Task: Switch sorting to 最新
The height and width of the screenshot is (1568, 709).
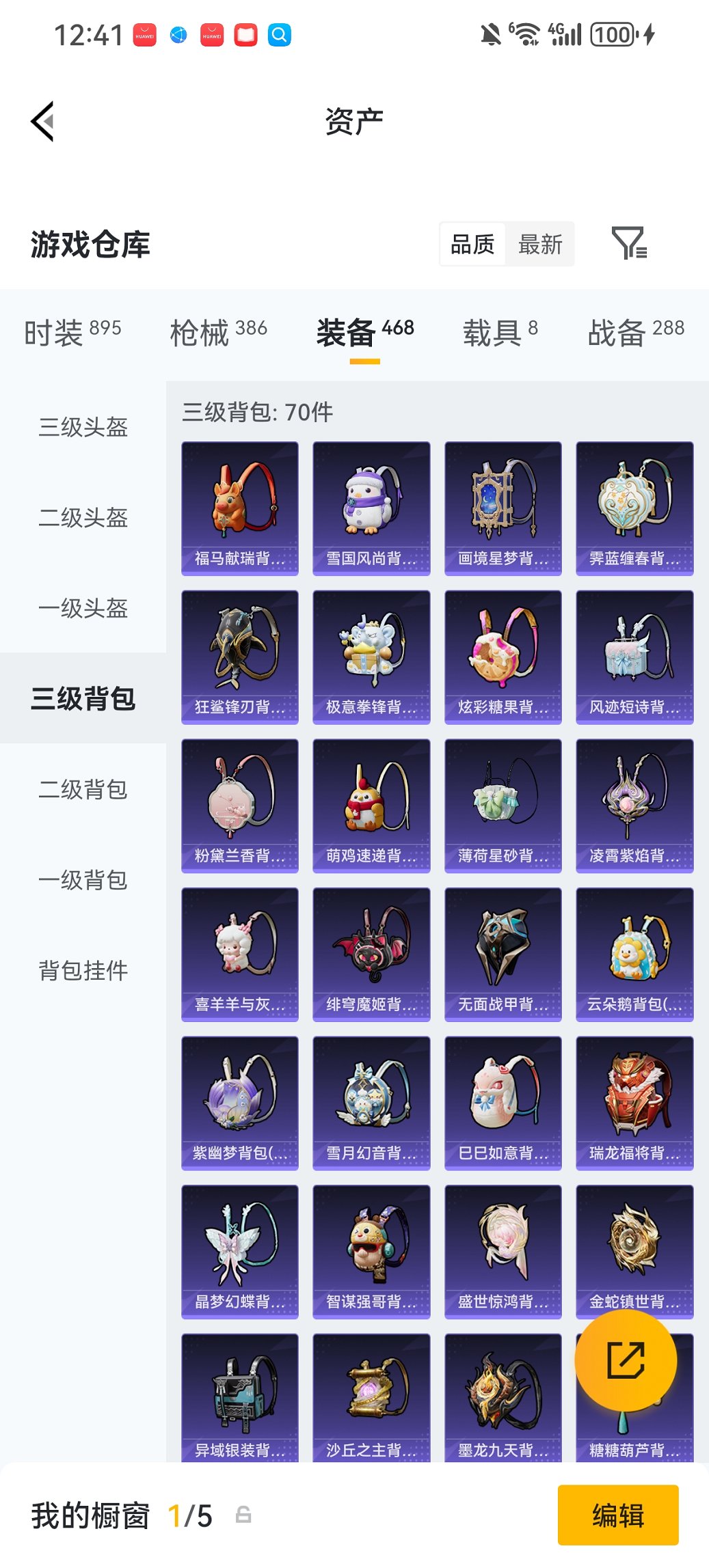Action: (540, 244)
